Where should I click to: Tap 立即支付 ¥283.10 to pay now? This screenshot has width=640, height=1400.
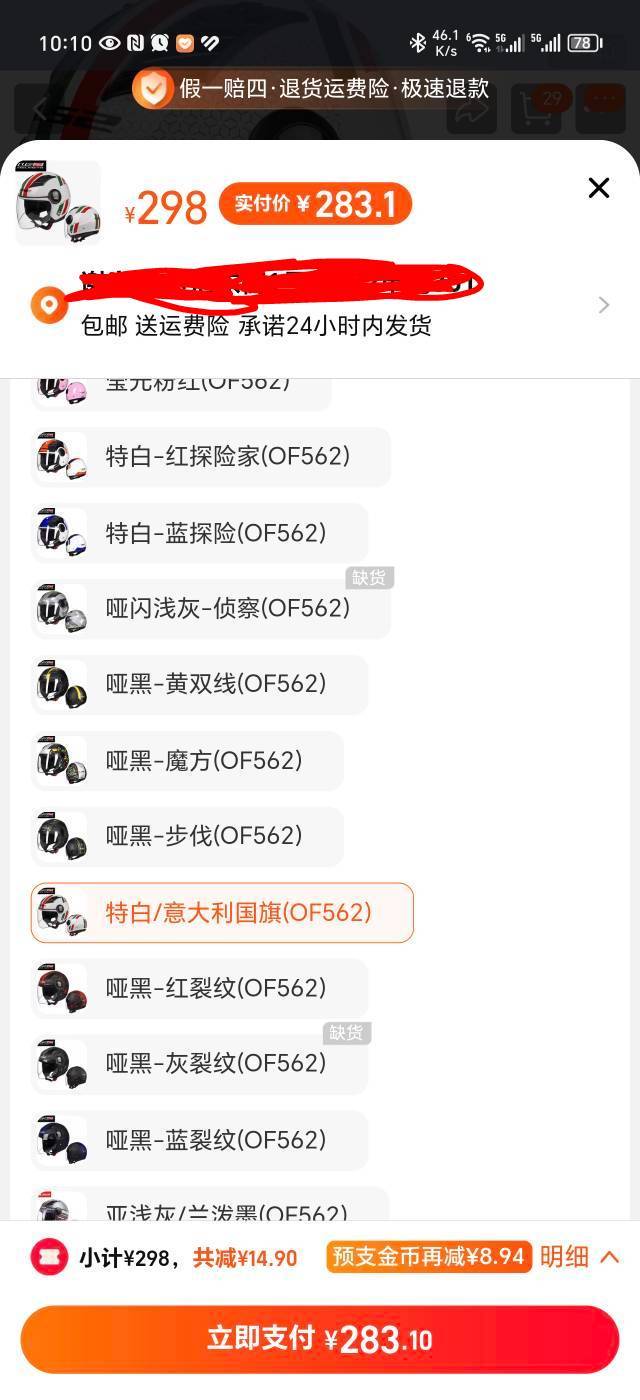[320, 1339]
